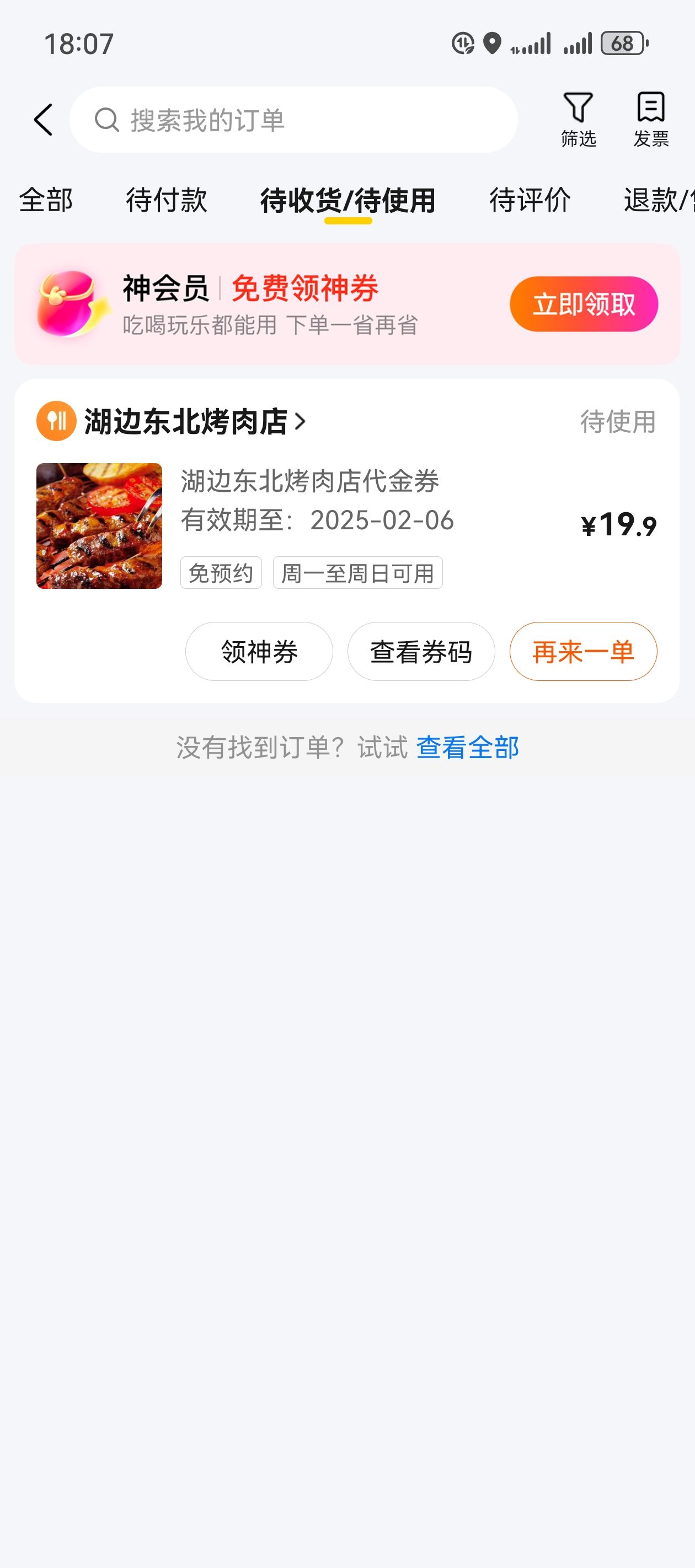Tap the 立即领取 button

pyautogui.click(x=584, y=304)
